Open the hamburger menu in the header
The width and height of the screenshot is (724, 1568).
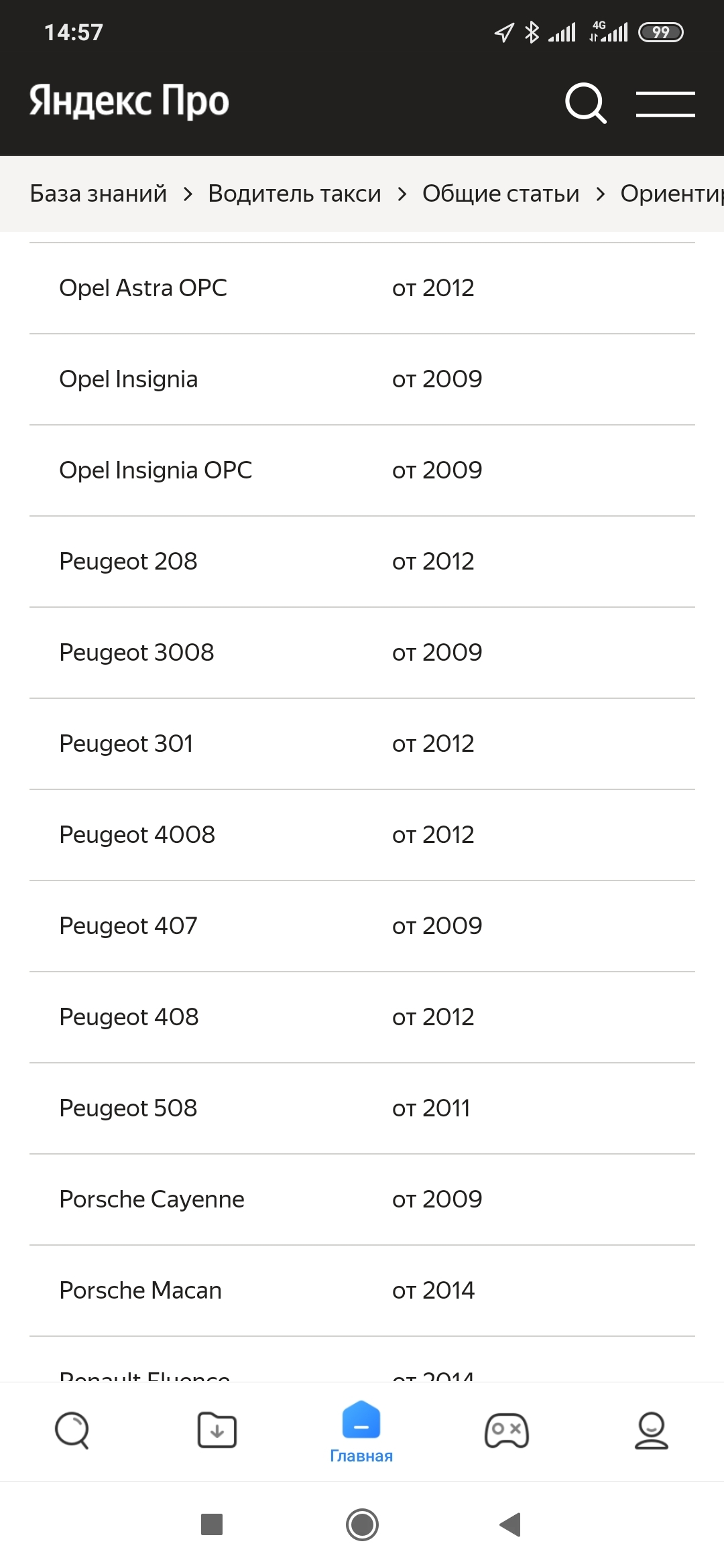(x=665, y=104)
